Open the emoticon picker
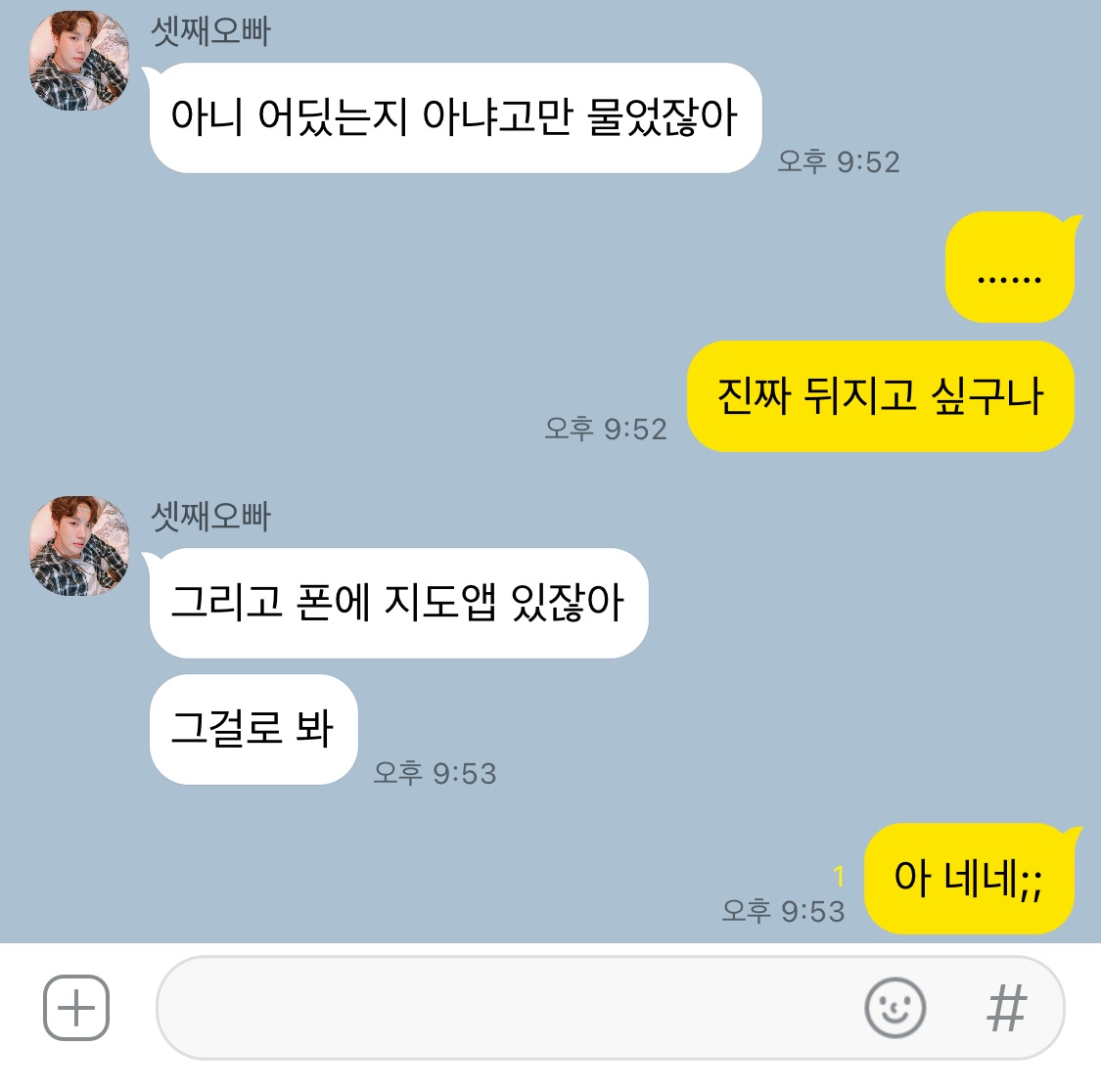Image resolution: width=1101 pixels, height=1092 pixels. pos(895,1008)
